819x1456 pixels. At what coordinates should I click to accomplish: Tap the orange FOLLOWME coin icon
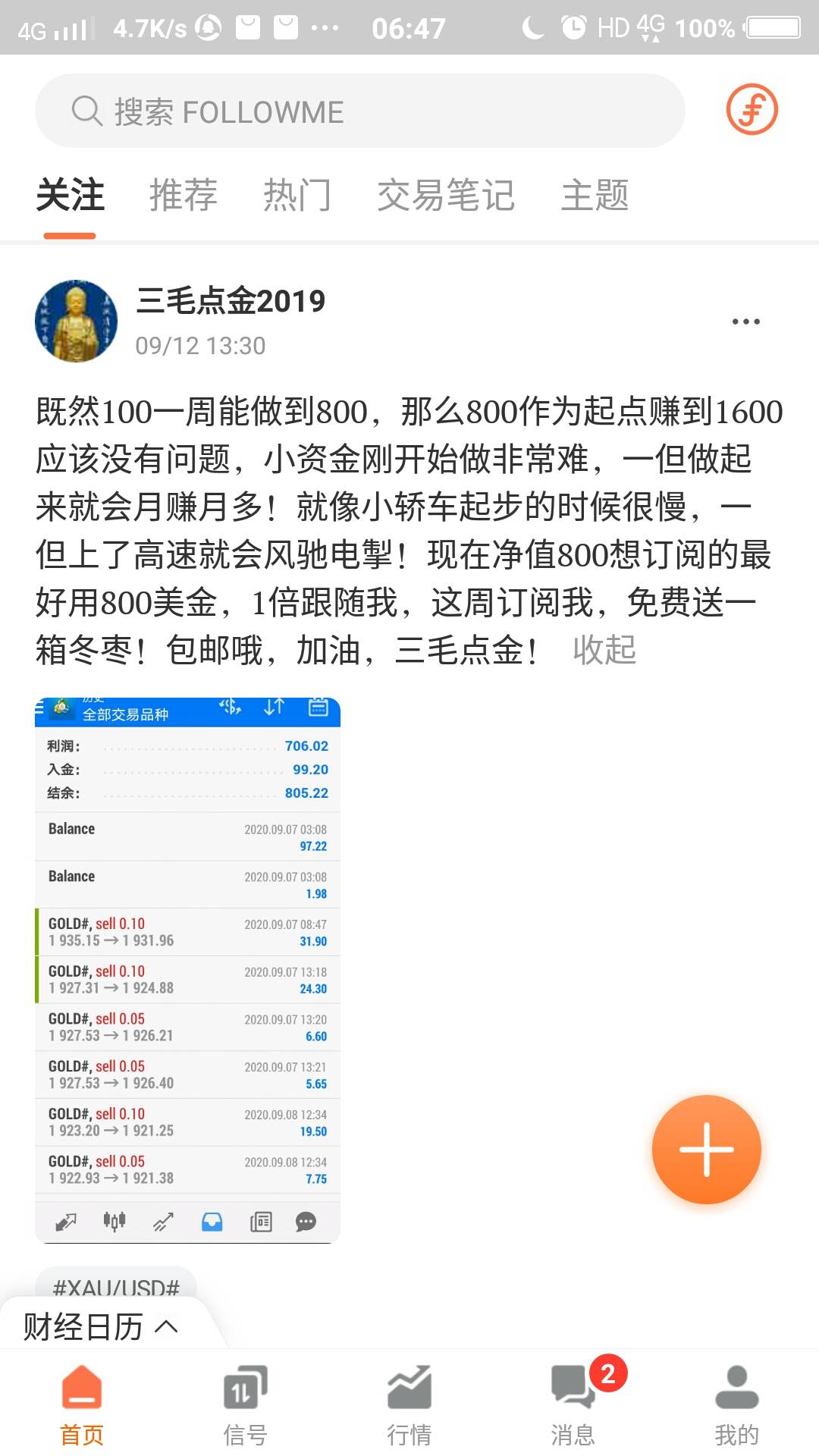tap(752, 110)
